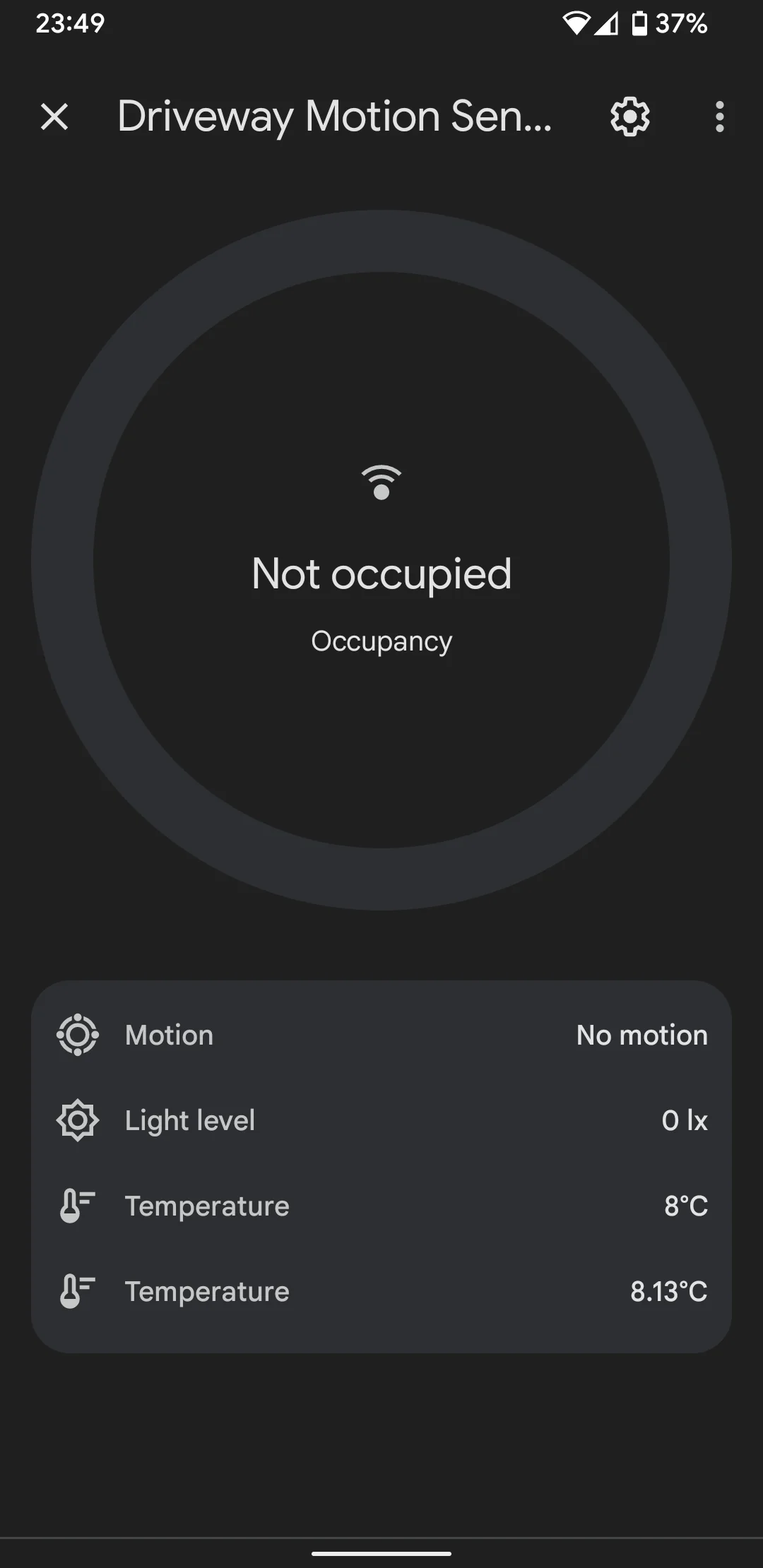Click the first Temperature thermometer icon

76,1205
